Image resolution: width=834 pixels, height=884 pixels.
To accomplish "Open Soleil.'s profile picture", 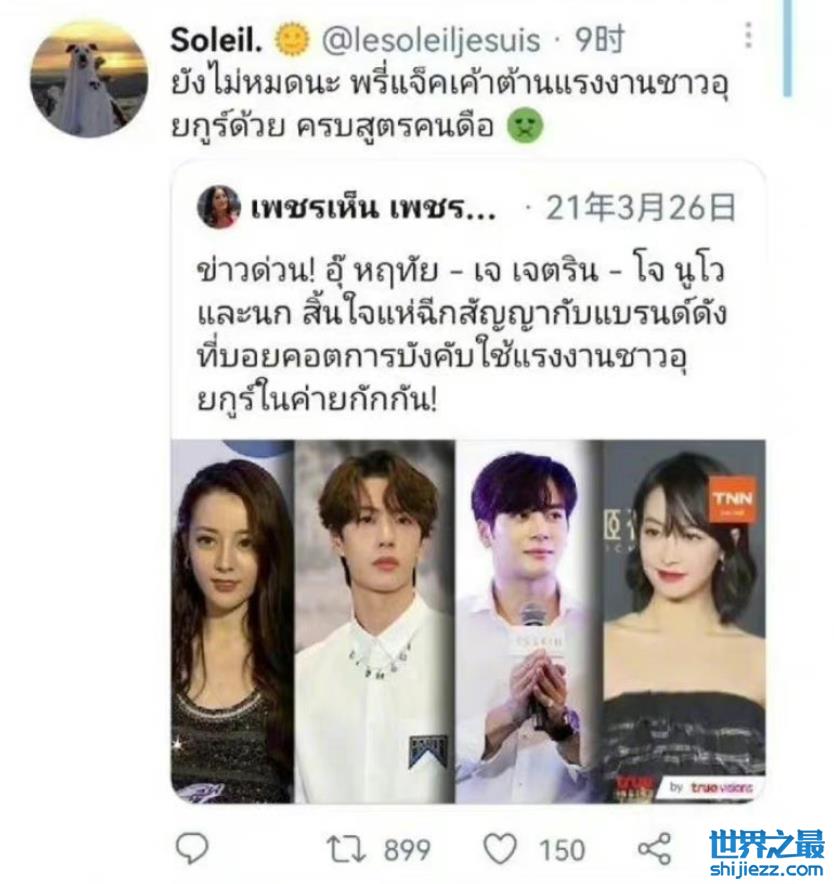I will click(88, 90).
